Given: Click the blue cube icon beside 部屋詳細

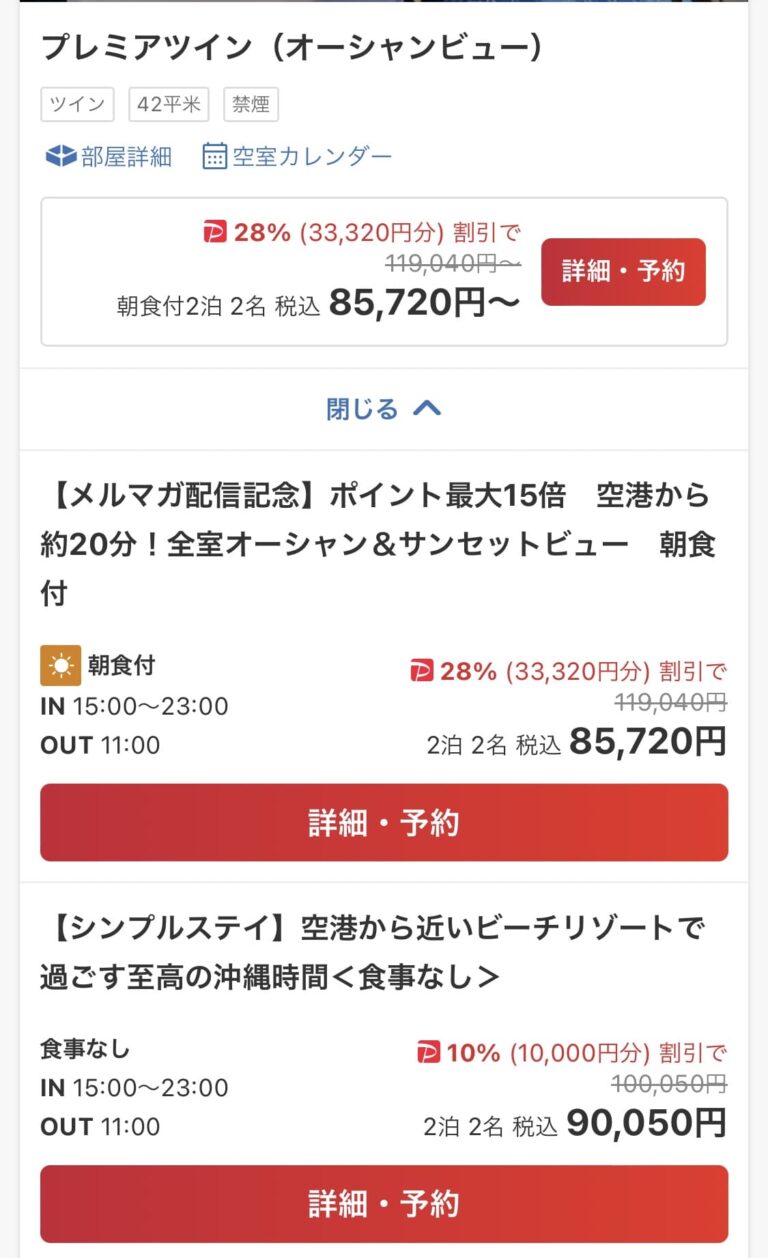Looking at the screenshot, I should [60, 155].
